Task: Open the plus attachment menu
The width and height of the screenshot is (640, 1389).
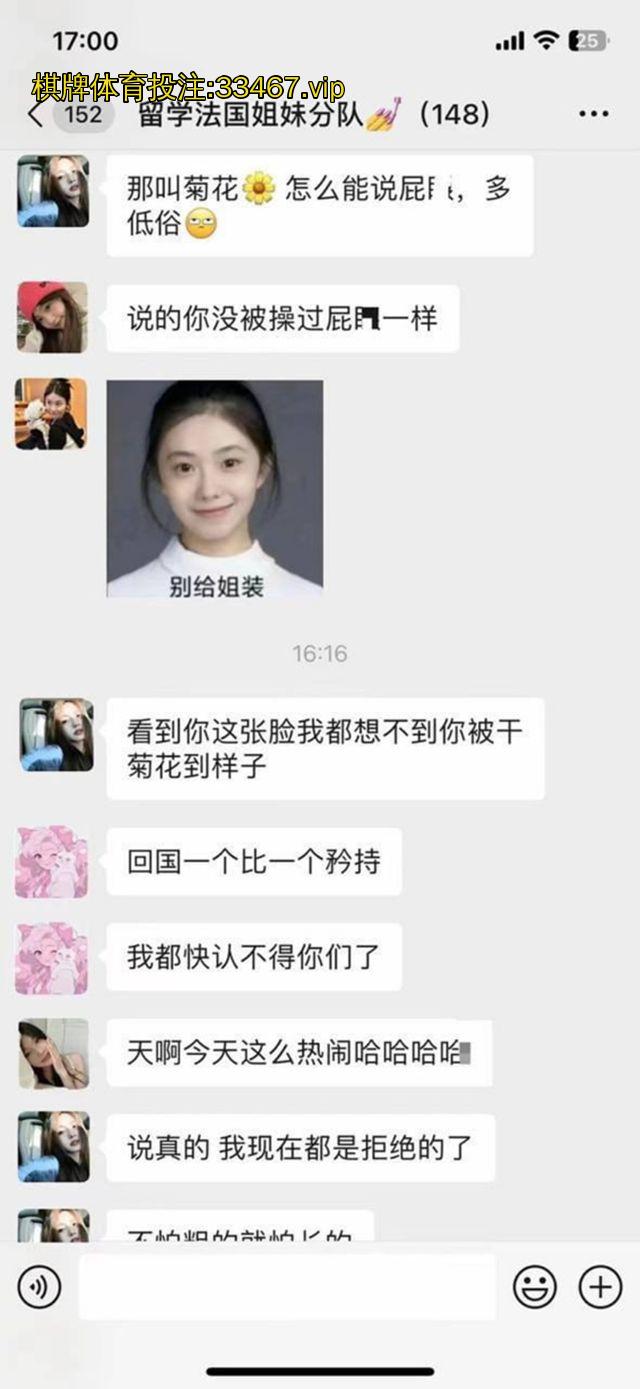Action: [x=600, y=1288]
